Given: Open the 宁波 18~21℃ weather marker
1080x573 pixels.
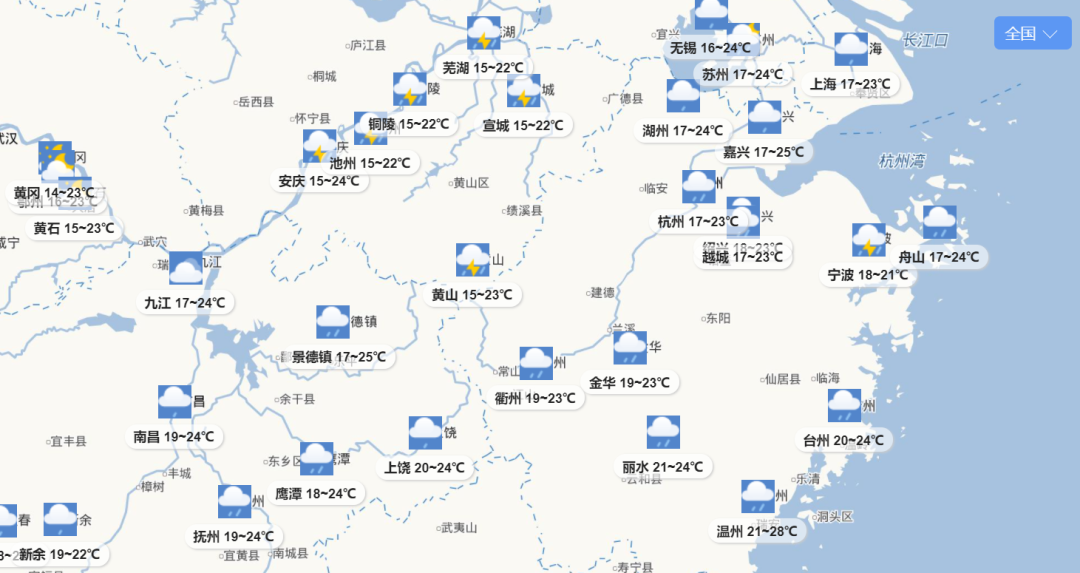Looking at the screenshot, I should [868, 274].
